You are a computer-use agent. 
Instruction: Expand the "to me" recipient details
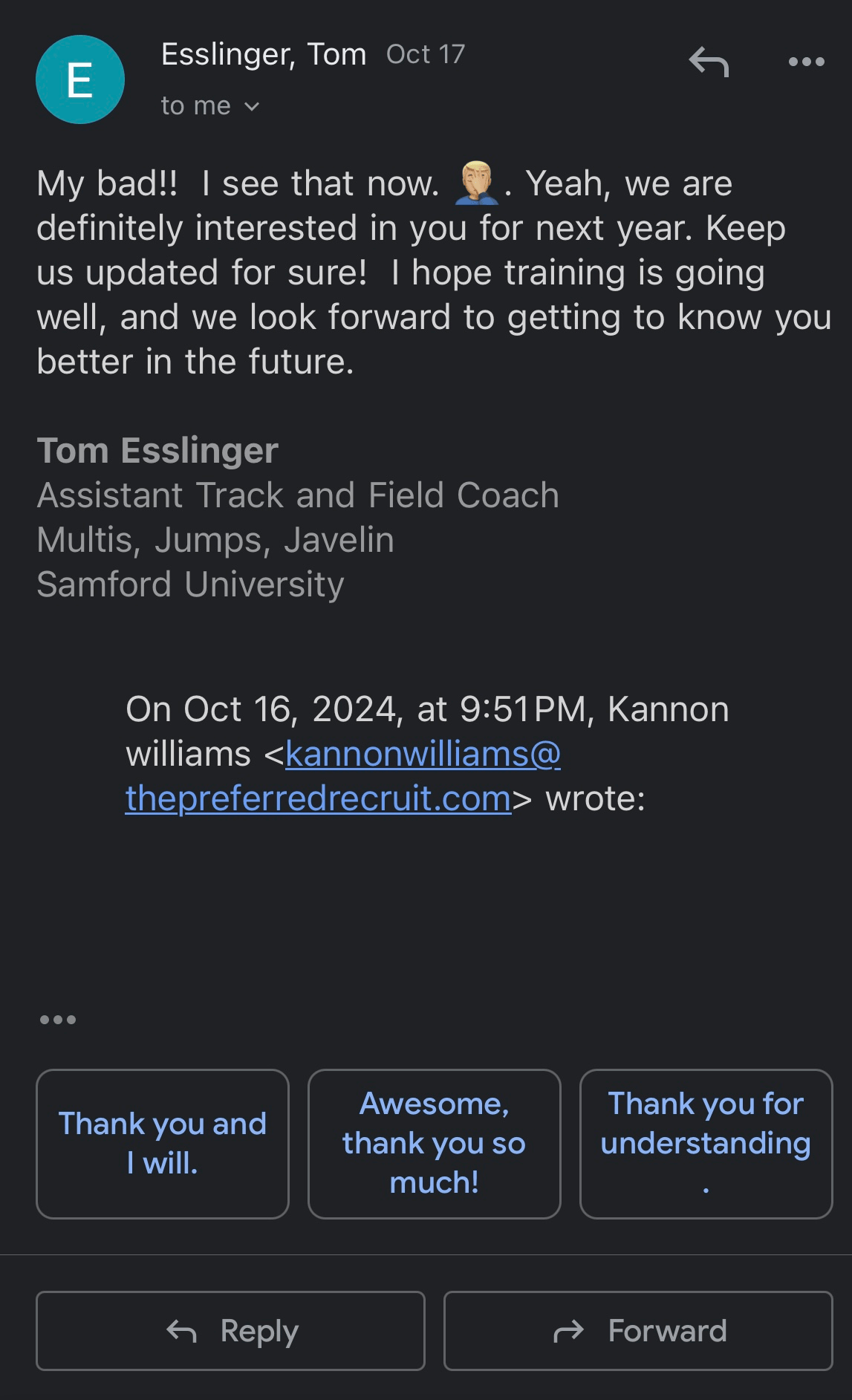click(x=197, y=105)
